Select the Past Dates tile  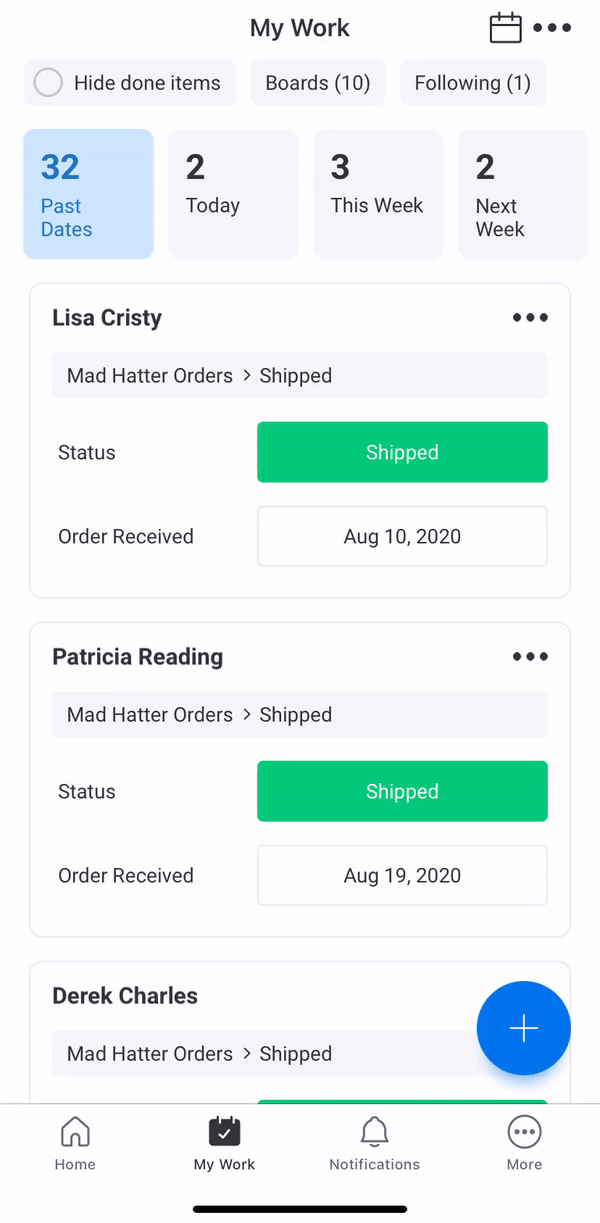point(89,194)
